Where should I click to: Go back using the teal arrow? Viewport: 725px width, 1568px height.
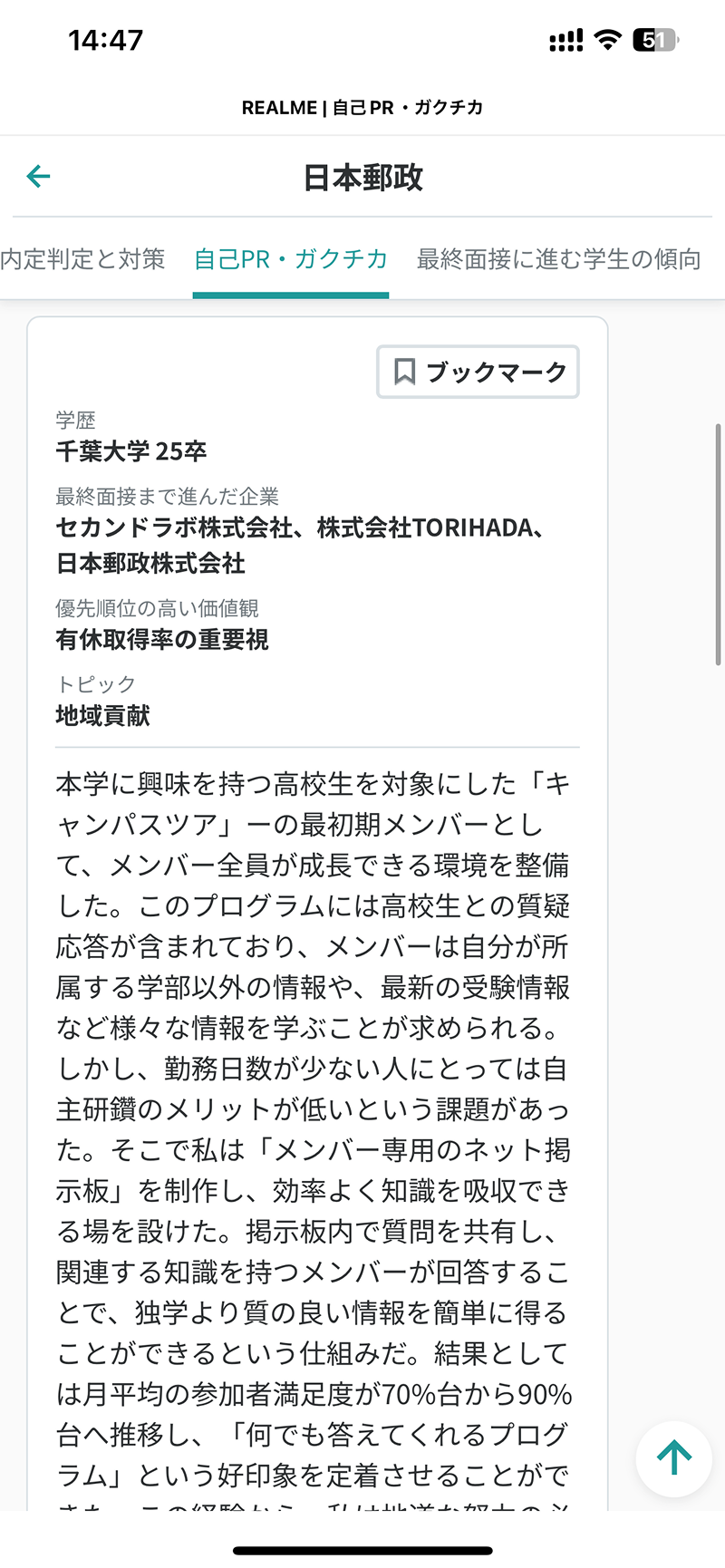38,176
